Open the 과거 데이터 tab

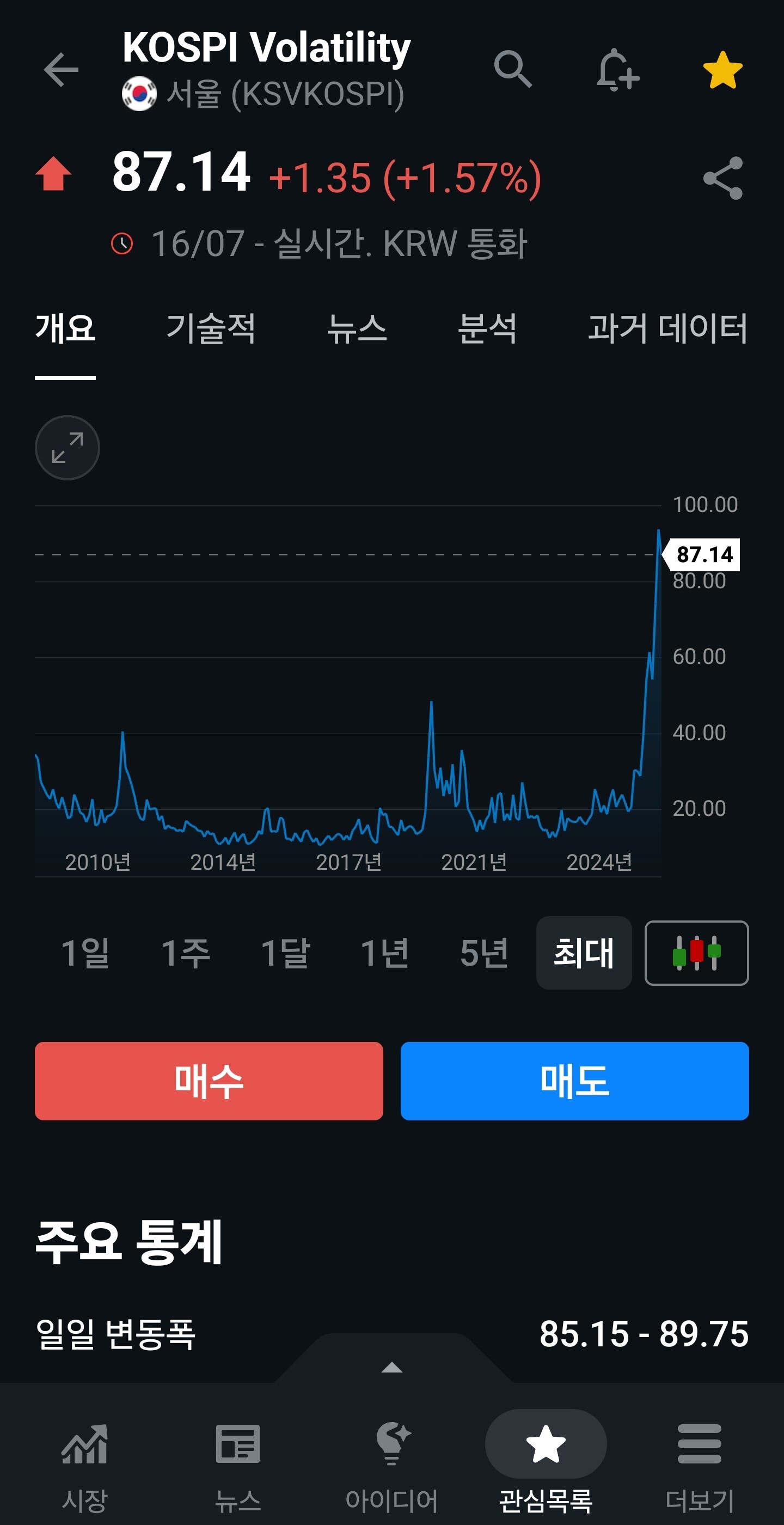tap(667, 328)
